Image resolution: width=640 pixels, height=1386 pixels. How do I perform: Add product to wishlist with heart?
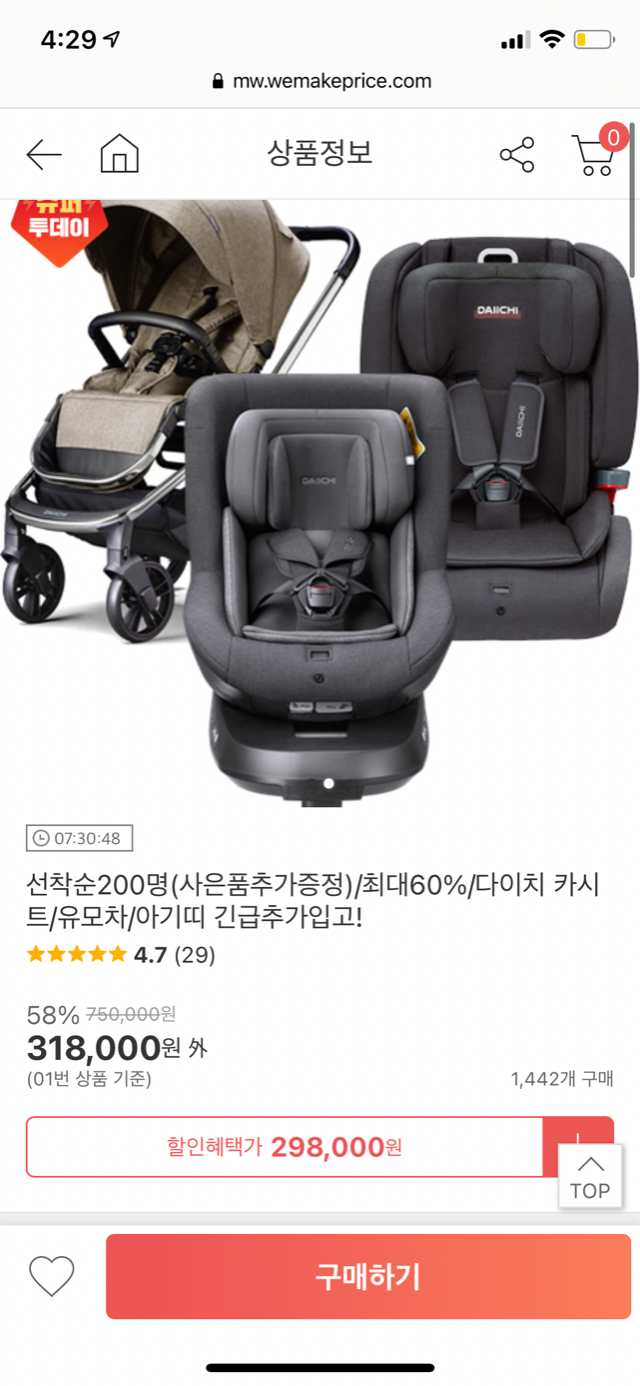coord(52,1277)
